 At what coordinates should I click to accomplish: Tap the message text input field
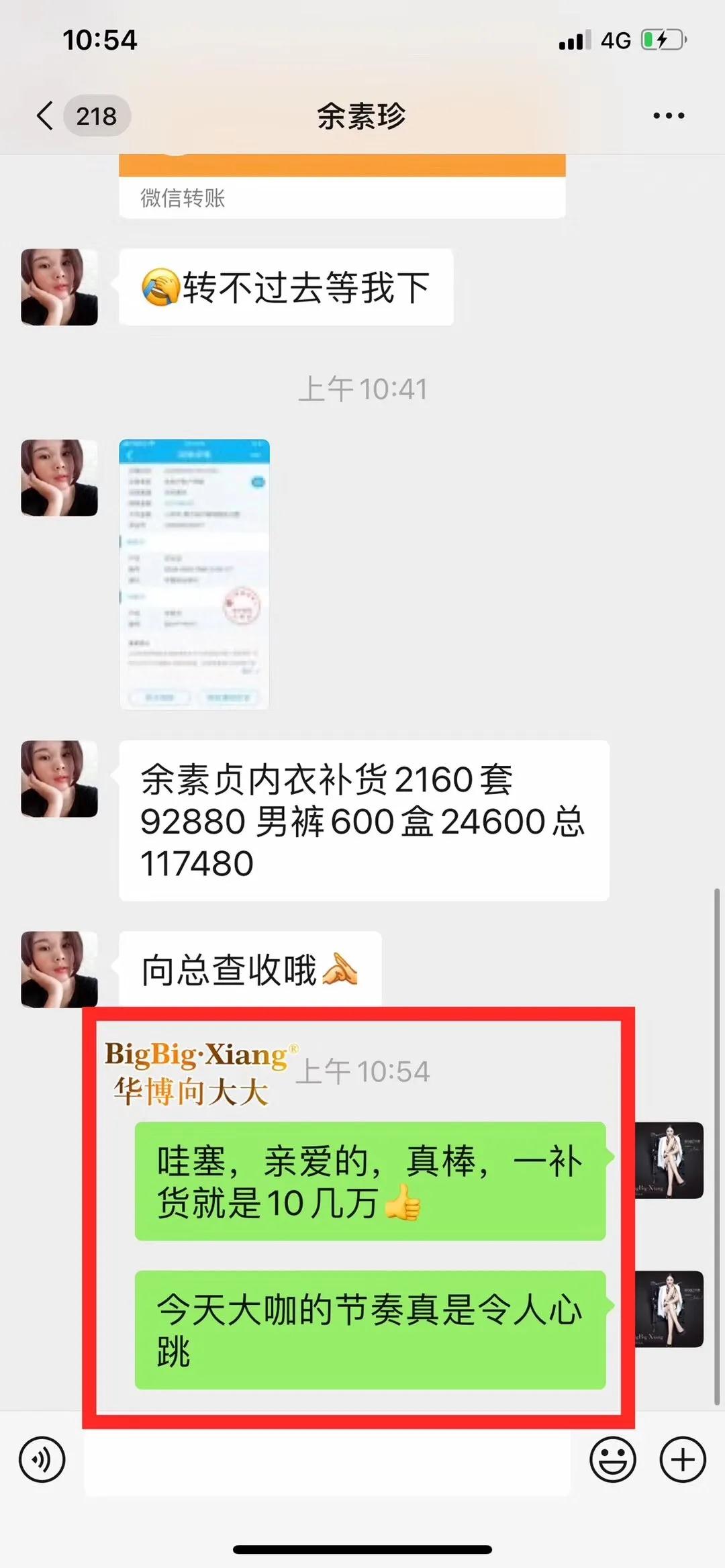tap(327, 1461)
